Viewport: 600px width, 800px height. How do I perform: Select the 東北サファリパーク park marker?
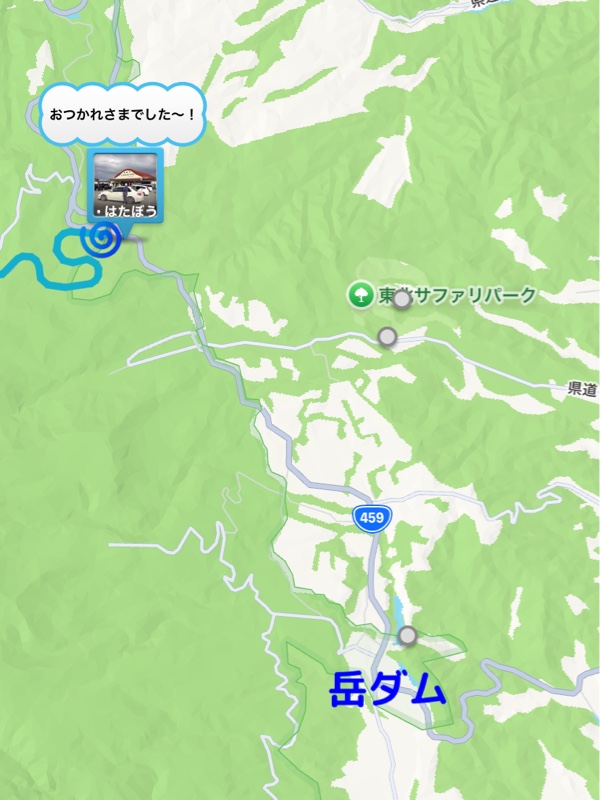click(x=358, y=295)
